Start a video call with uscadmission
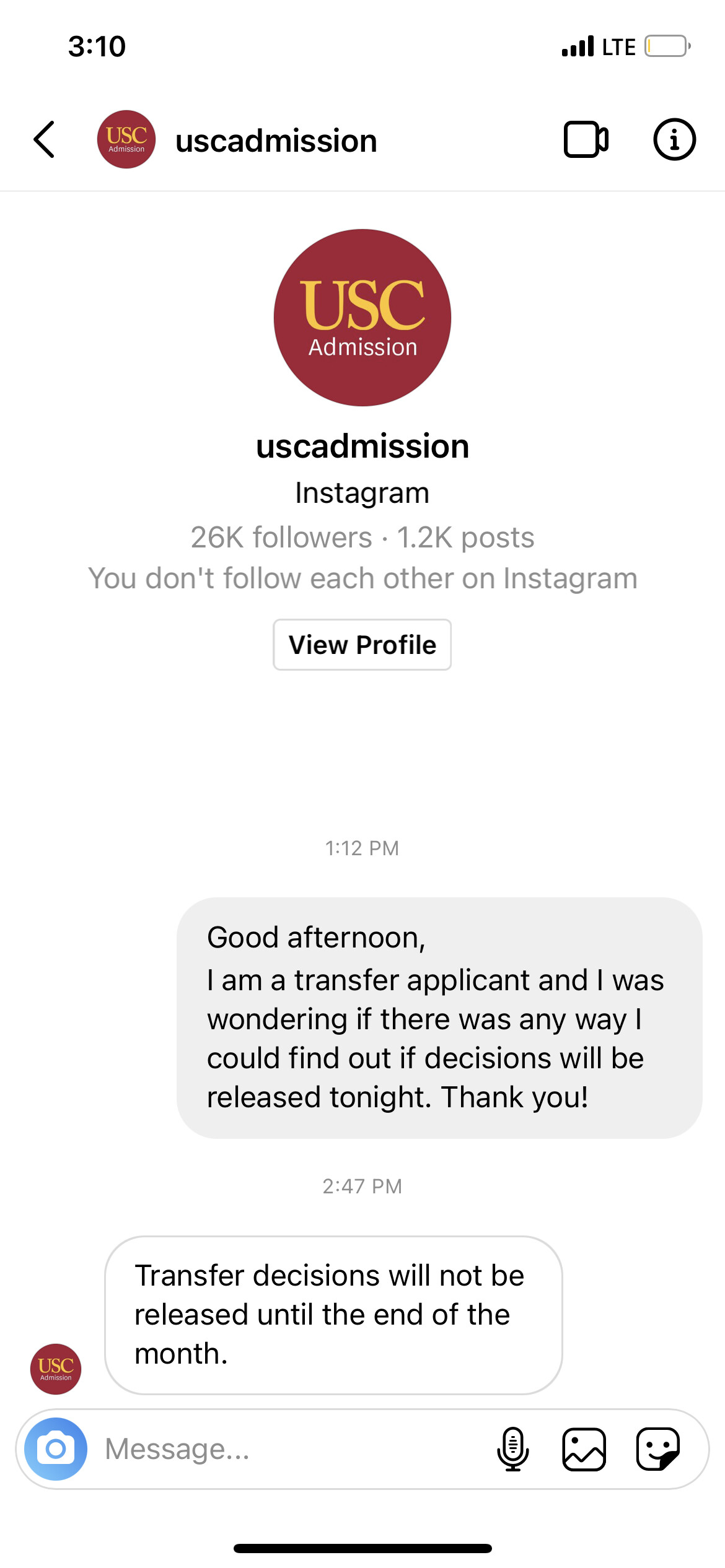 586,140
